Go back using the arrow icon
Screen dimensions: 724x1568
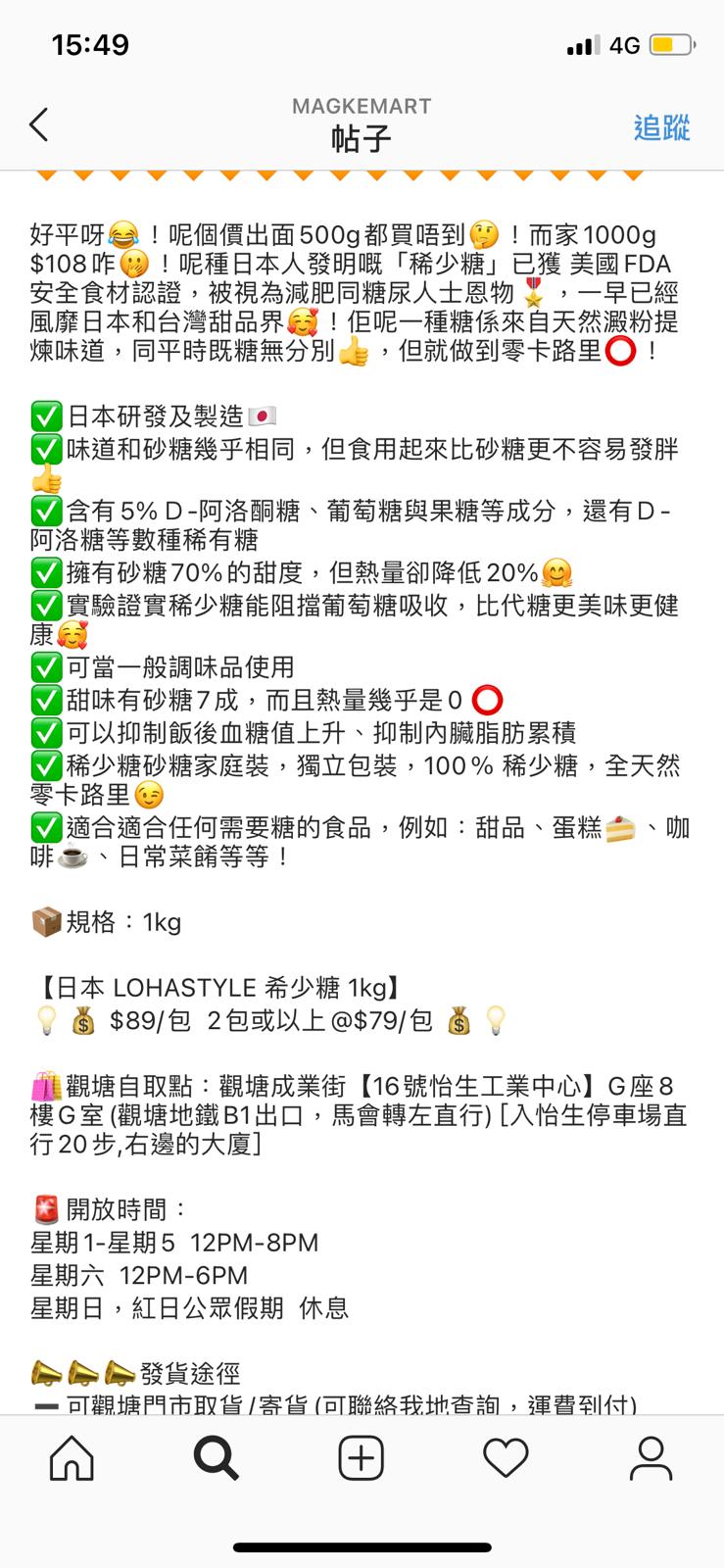click(x=39, y=125)
